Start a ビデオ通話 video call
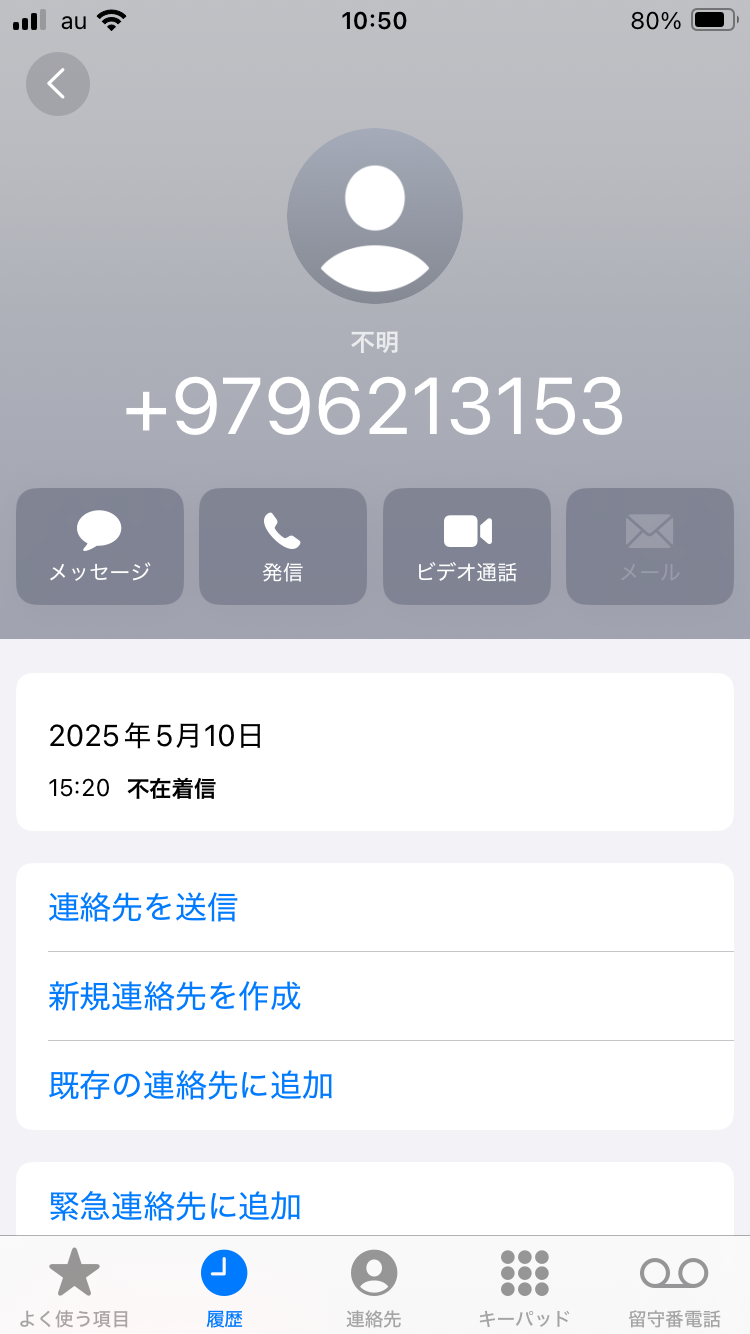The image size is (750, 1334). tap(467, 546)
